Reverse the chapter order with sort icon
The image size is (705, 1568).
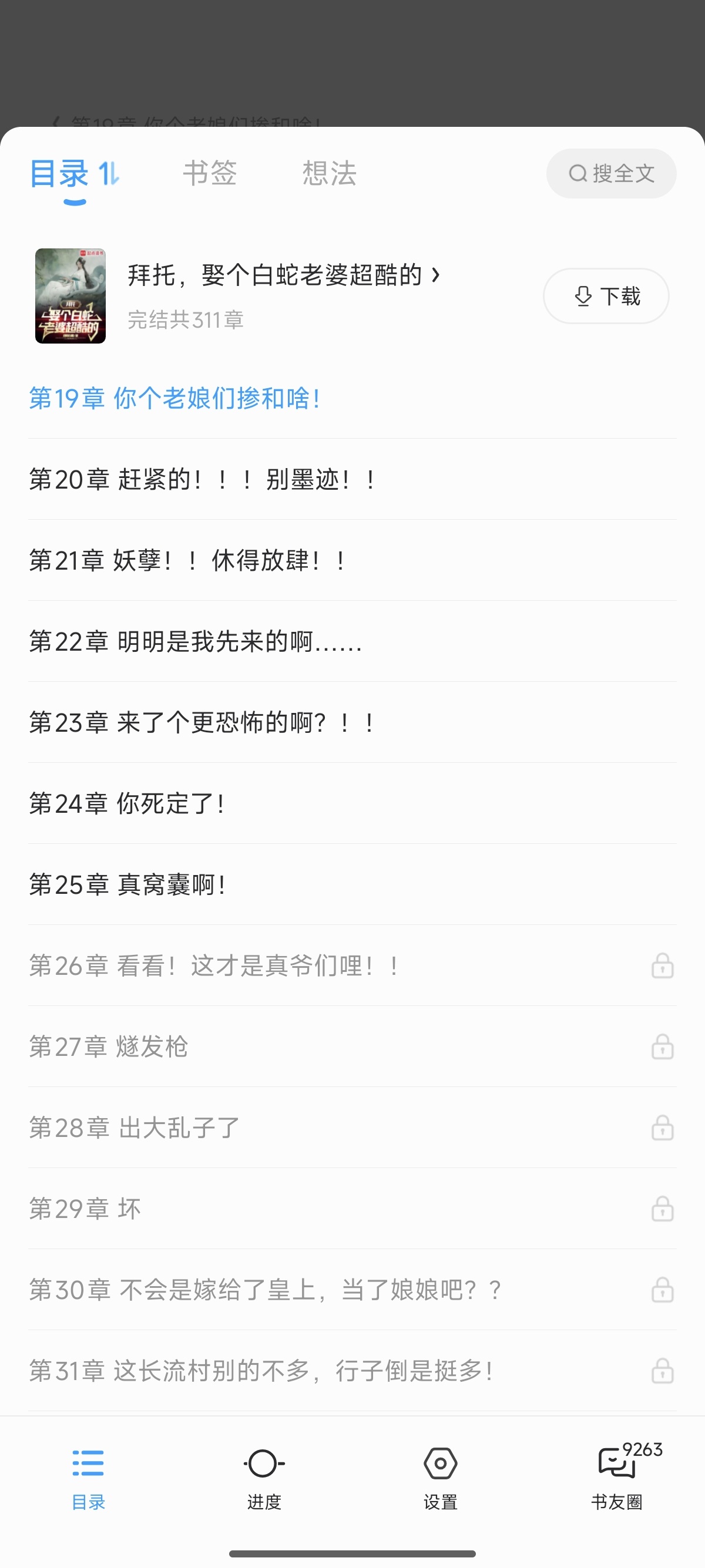coord(110,174)
